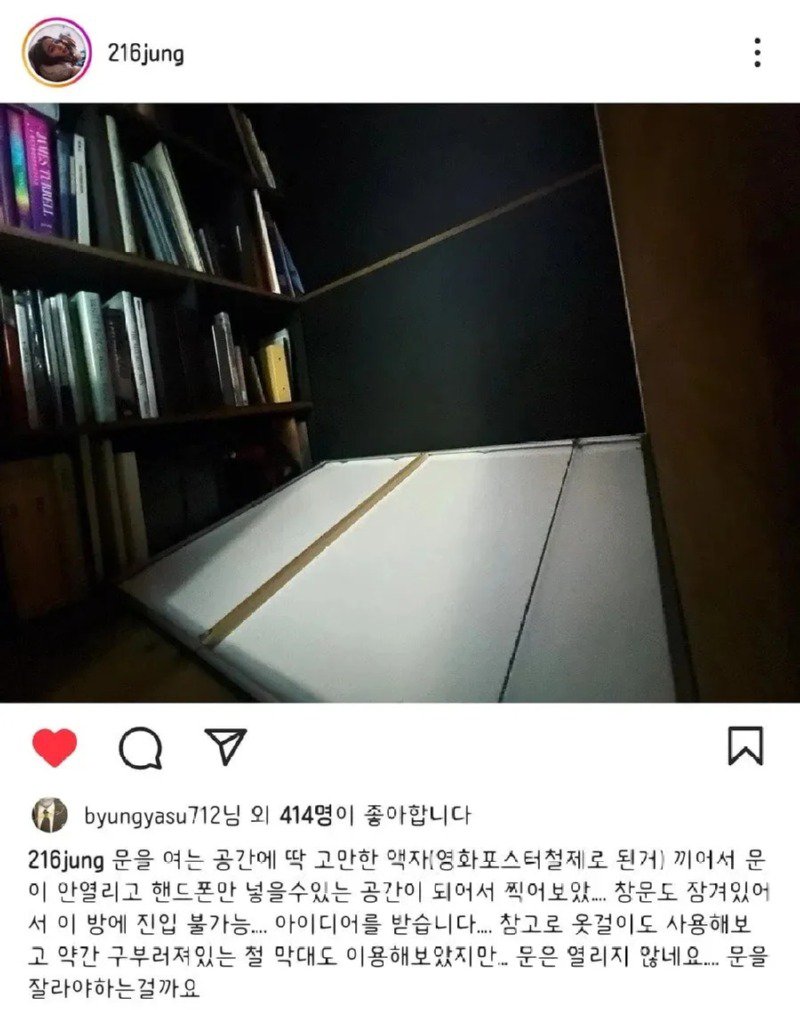The image size is (800, 1010).
Task: Unlike the post with the heart icon
Action: [55, 747]
